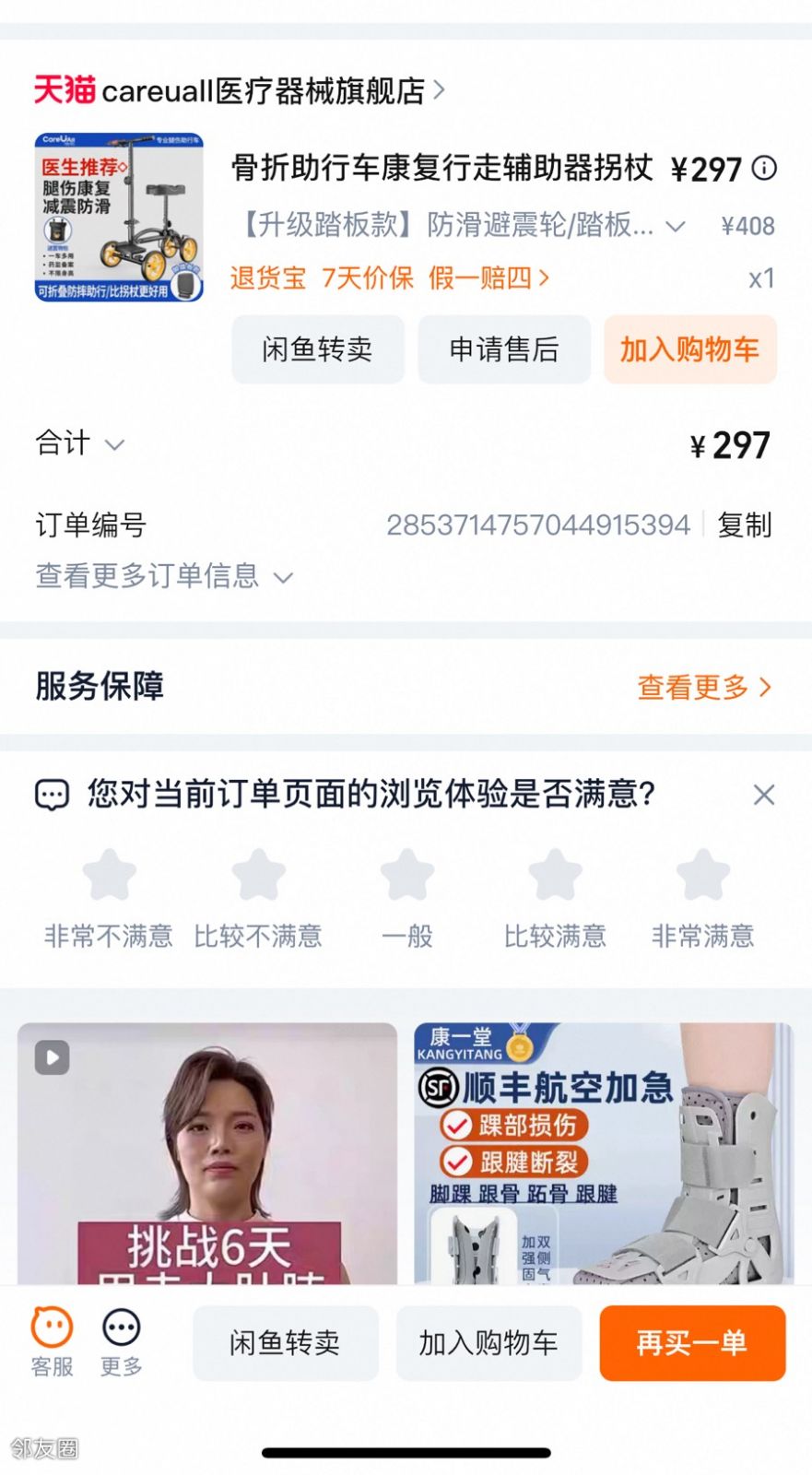Copy the order number with 复制
This screenshot has width=812, height=1475.
tap(744, 525)
